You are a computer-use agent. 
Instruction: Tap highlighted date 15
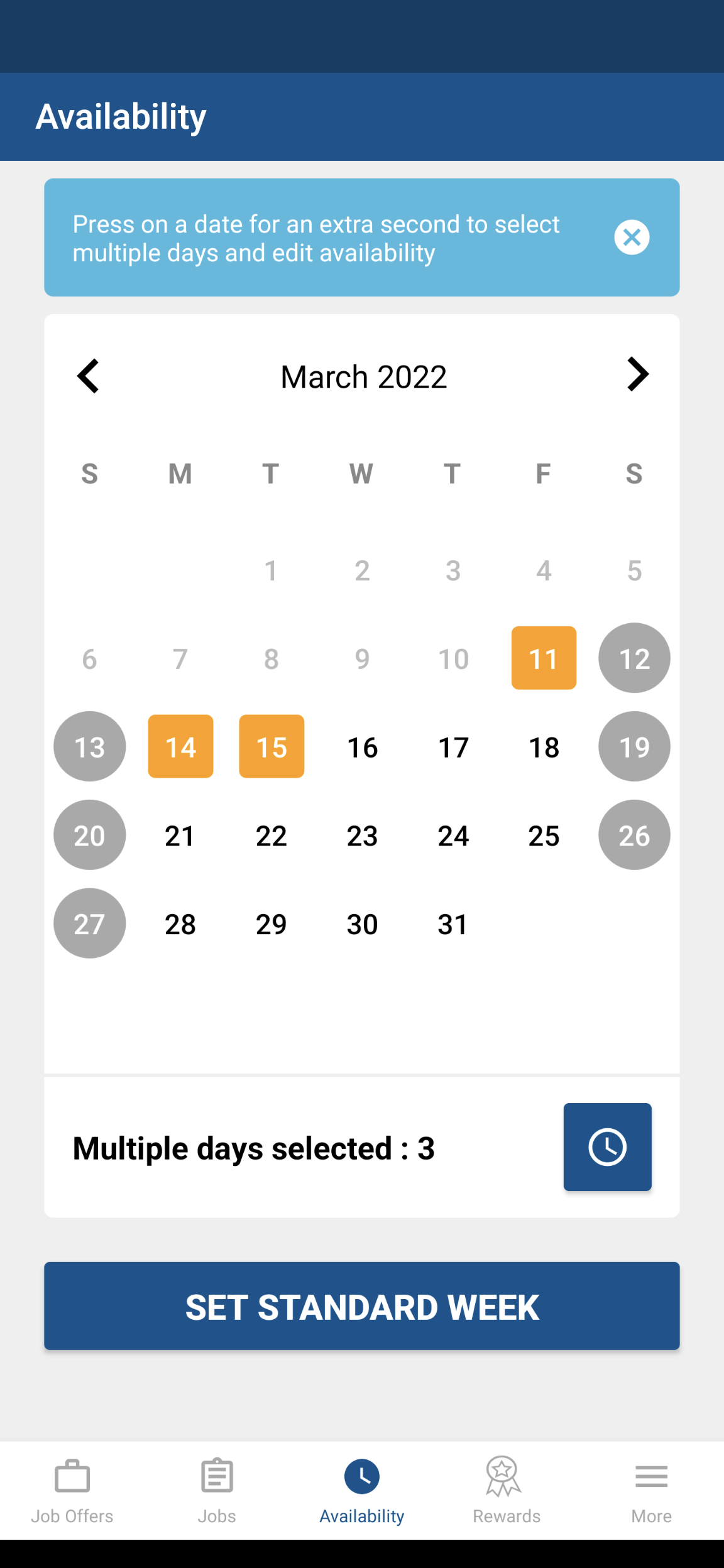(x=271, y=747)
